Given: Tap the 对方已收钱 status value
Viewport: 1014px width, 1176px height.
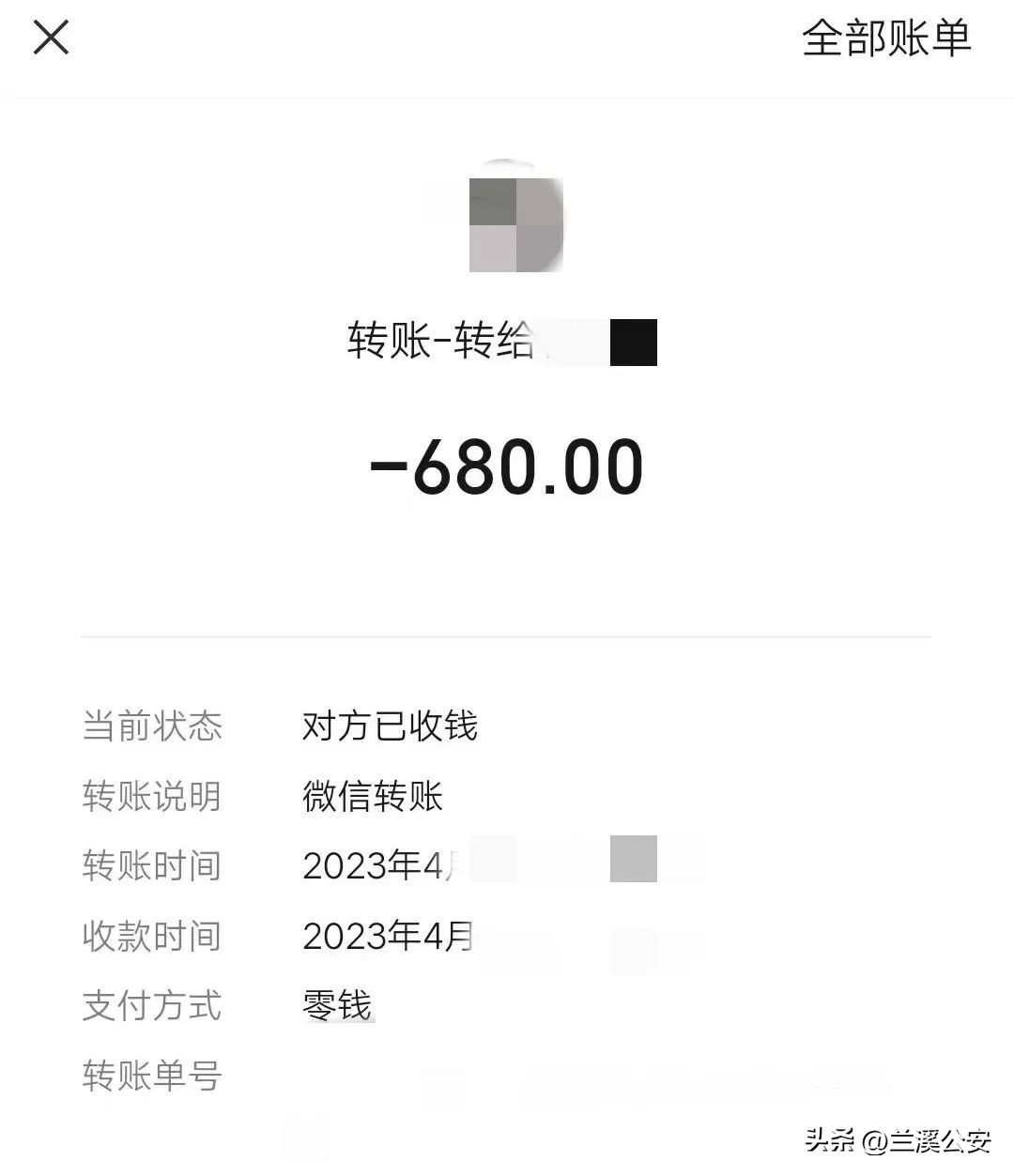Looking at the screenshot, I should pos(389,725).
